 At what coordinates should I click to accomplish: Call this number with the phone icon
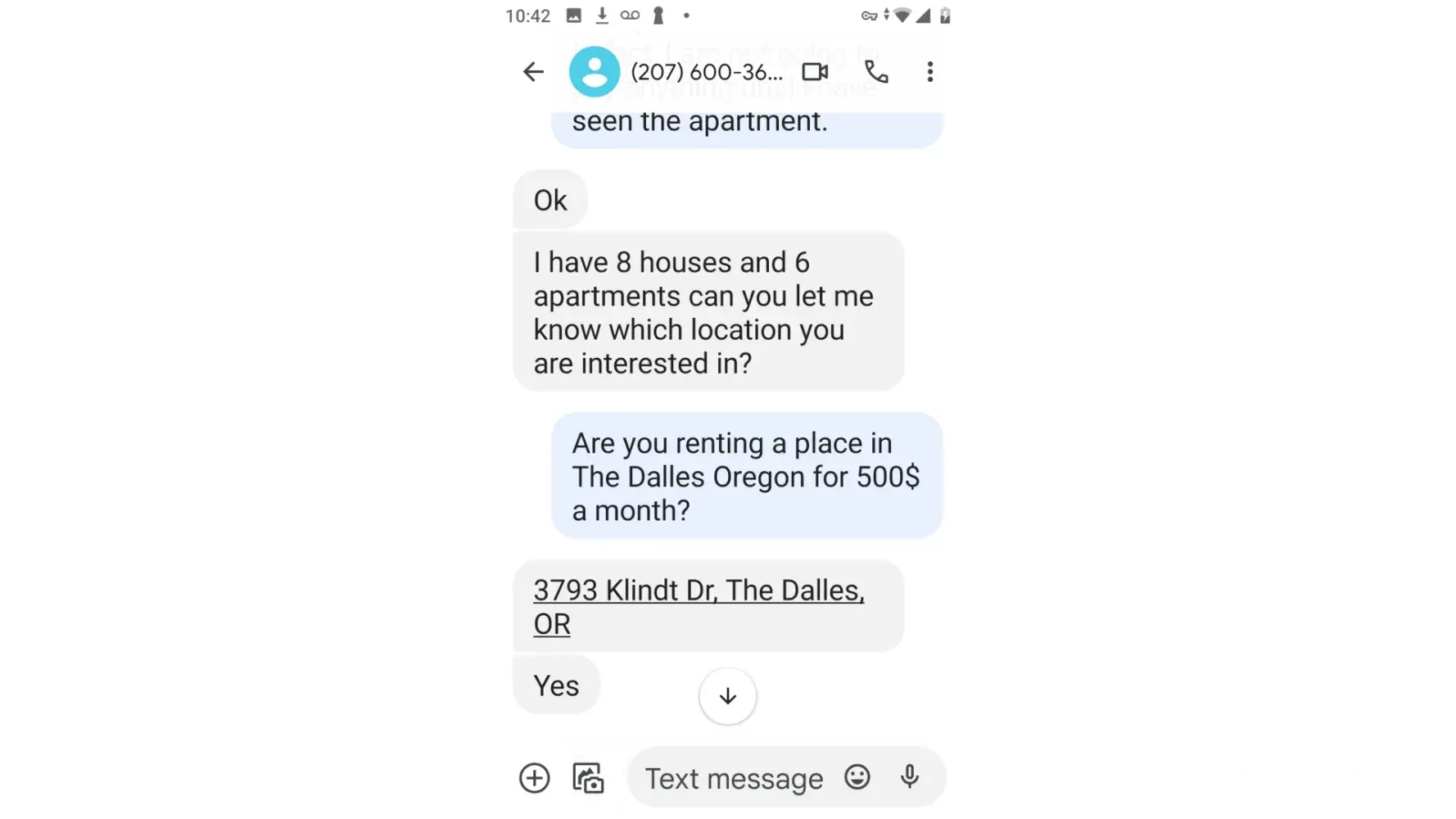pyautogui.click(x=876, y=72)
